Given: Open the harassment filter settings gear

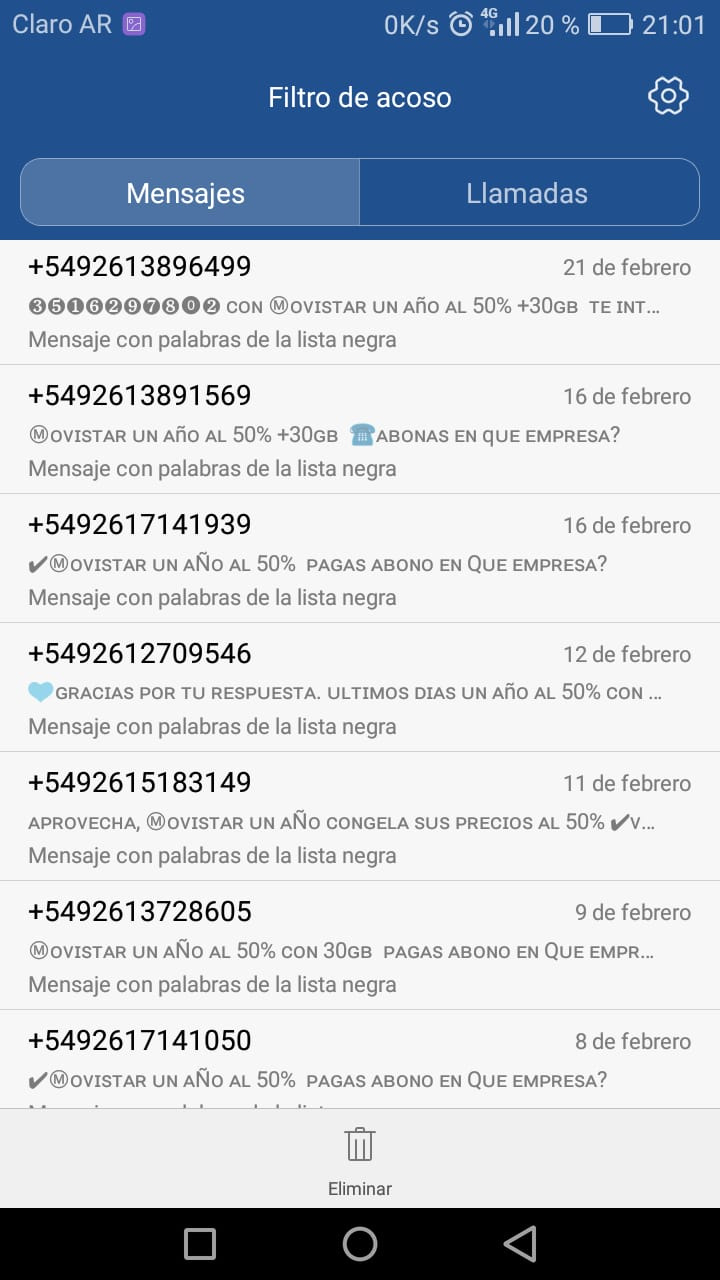Looking at the screenshot, I should point(668,96).
